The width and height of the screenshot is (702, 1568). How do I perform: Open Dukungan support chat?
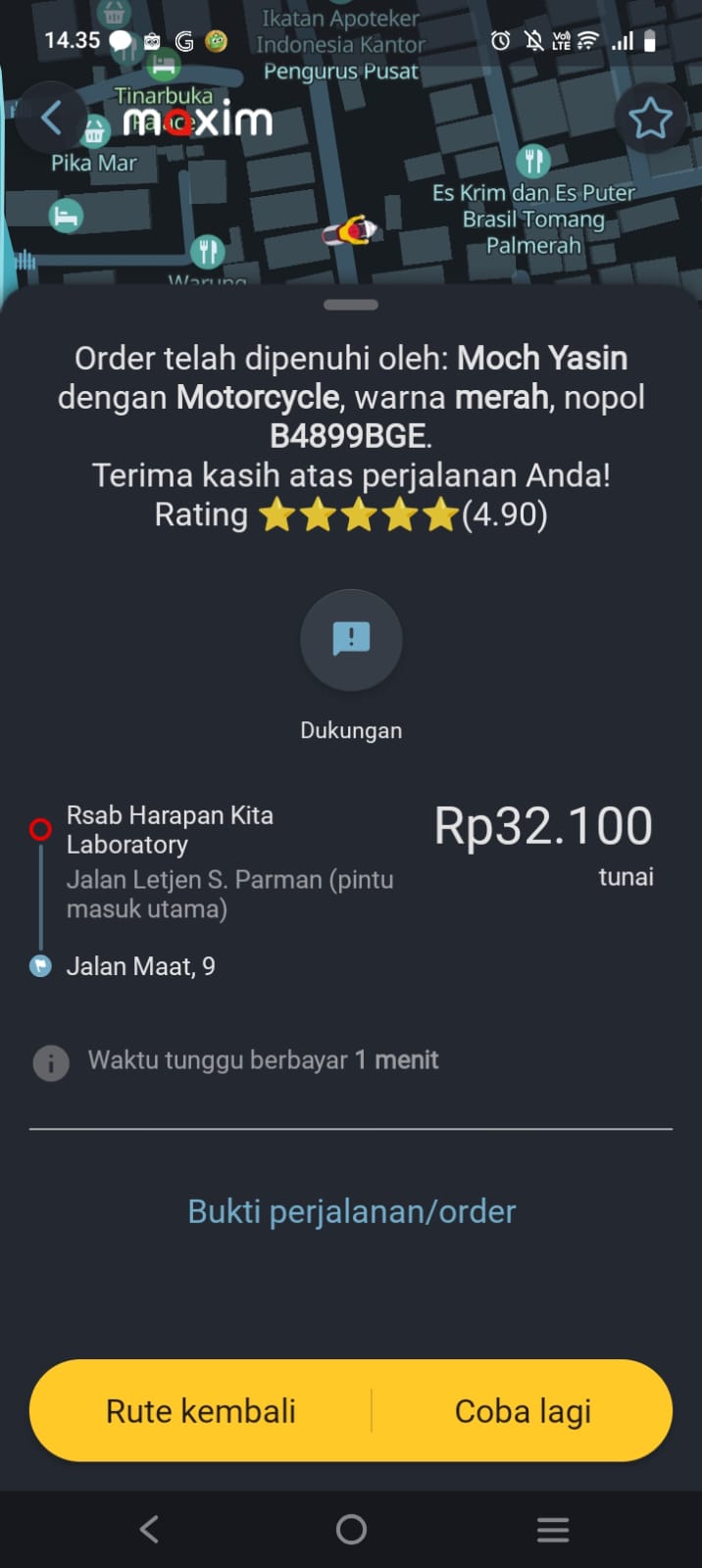click(x=351, y=640)
